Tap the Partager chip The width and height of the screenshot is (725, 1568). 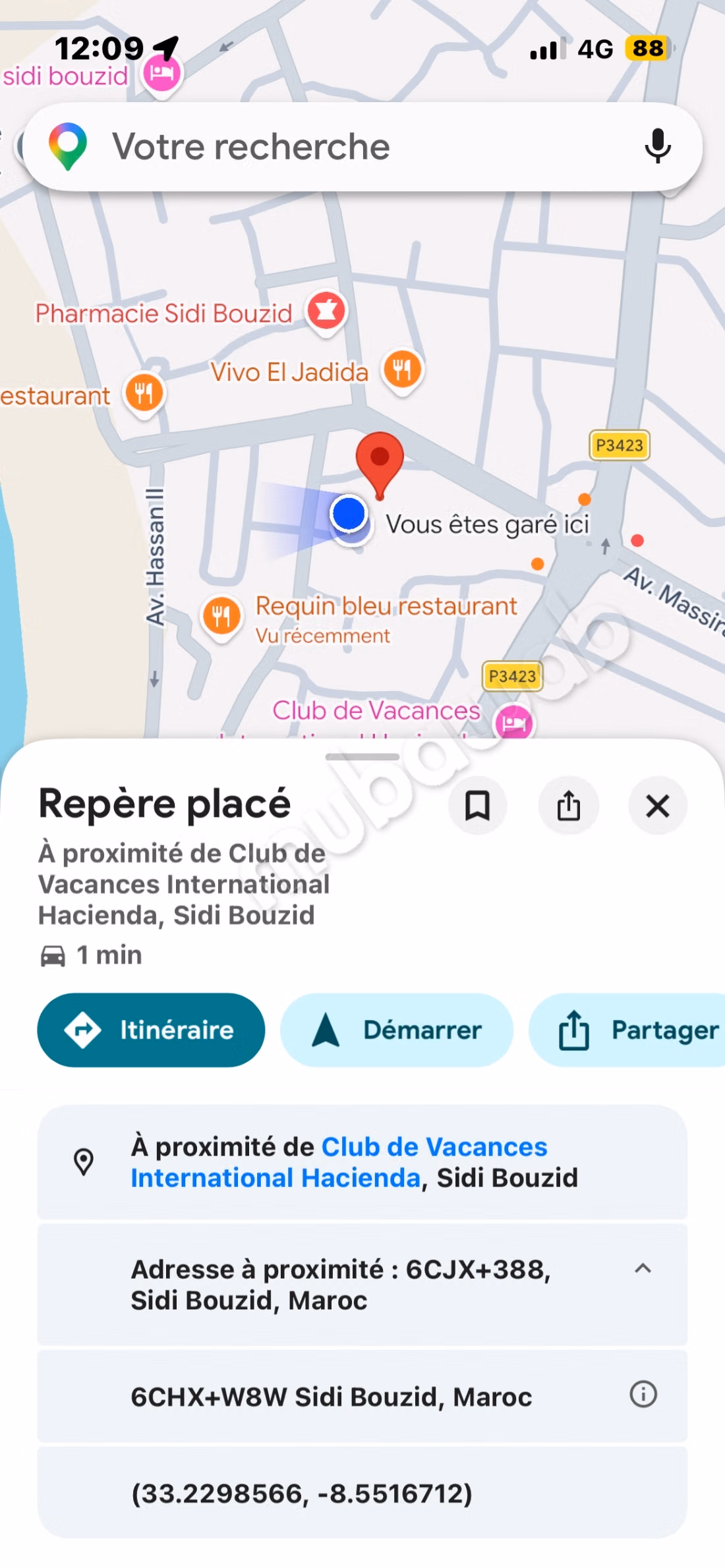[x=627, y=1030]
